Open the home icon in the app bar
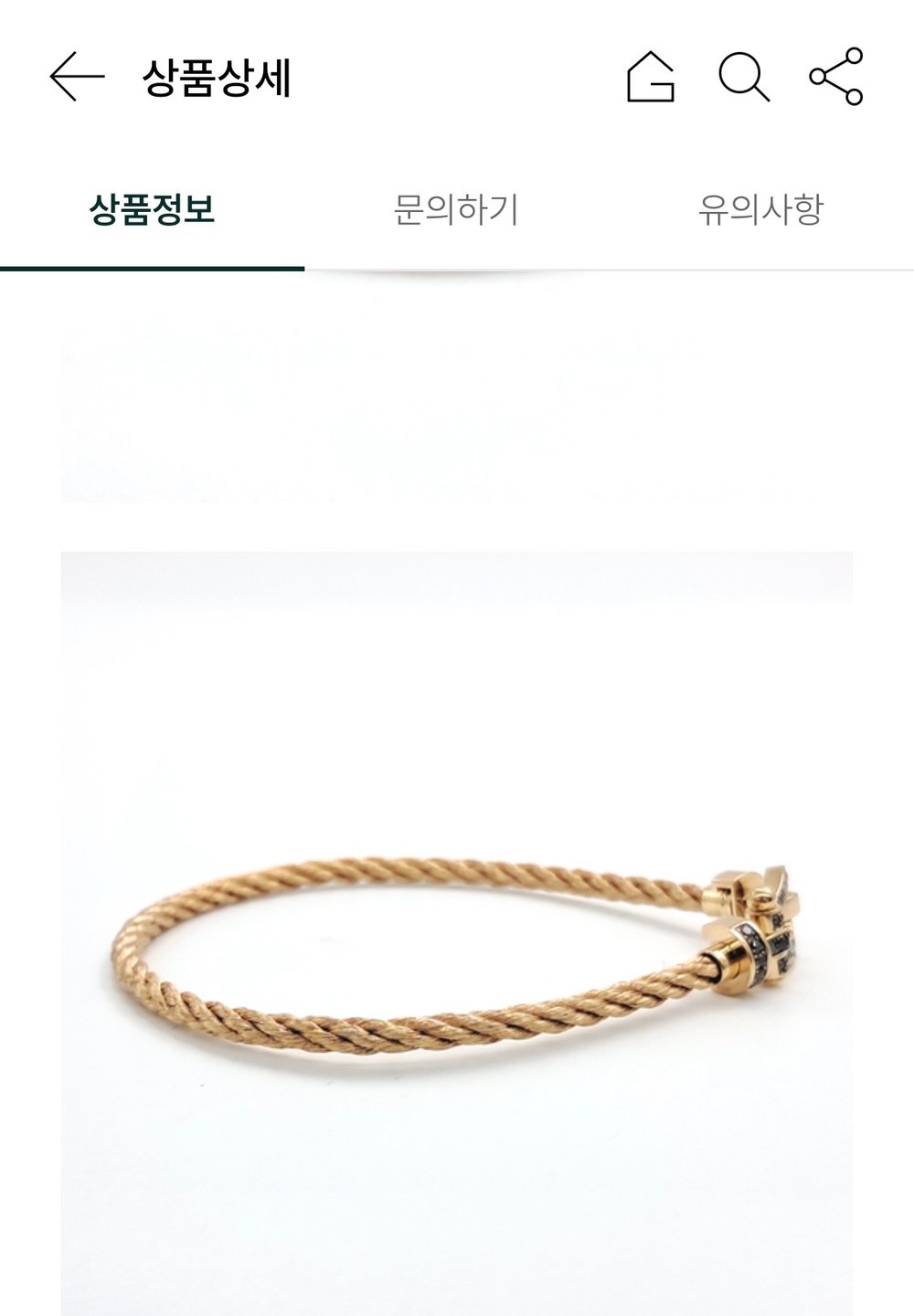This screenshot has height=1316, width=914. tap(651, 77)
